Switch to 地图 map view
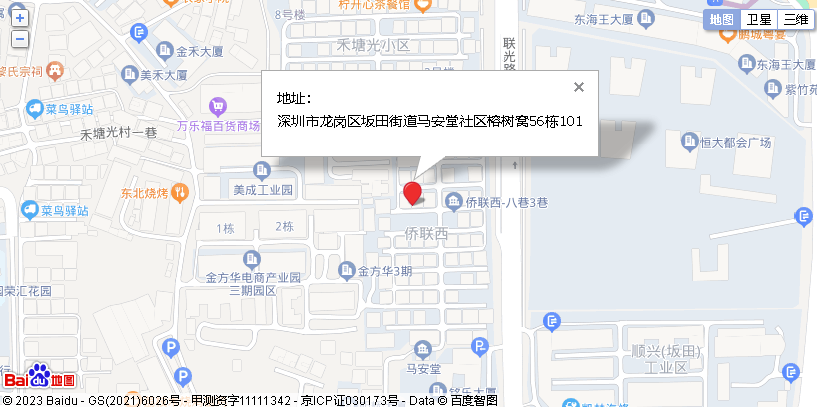 tap(721, 20)
